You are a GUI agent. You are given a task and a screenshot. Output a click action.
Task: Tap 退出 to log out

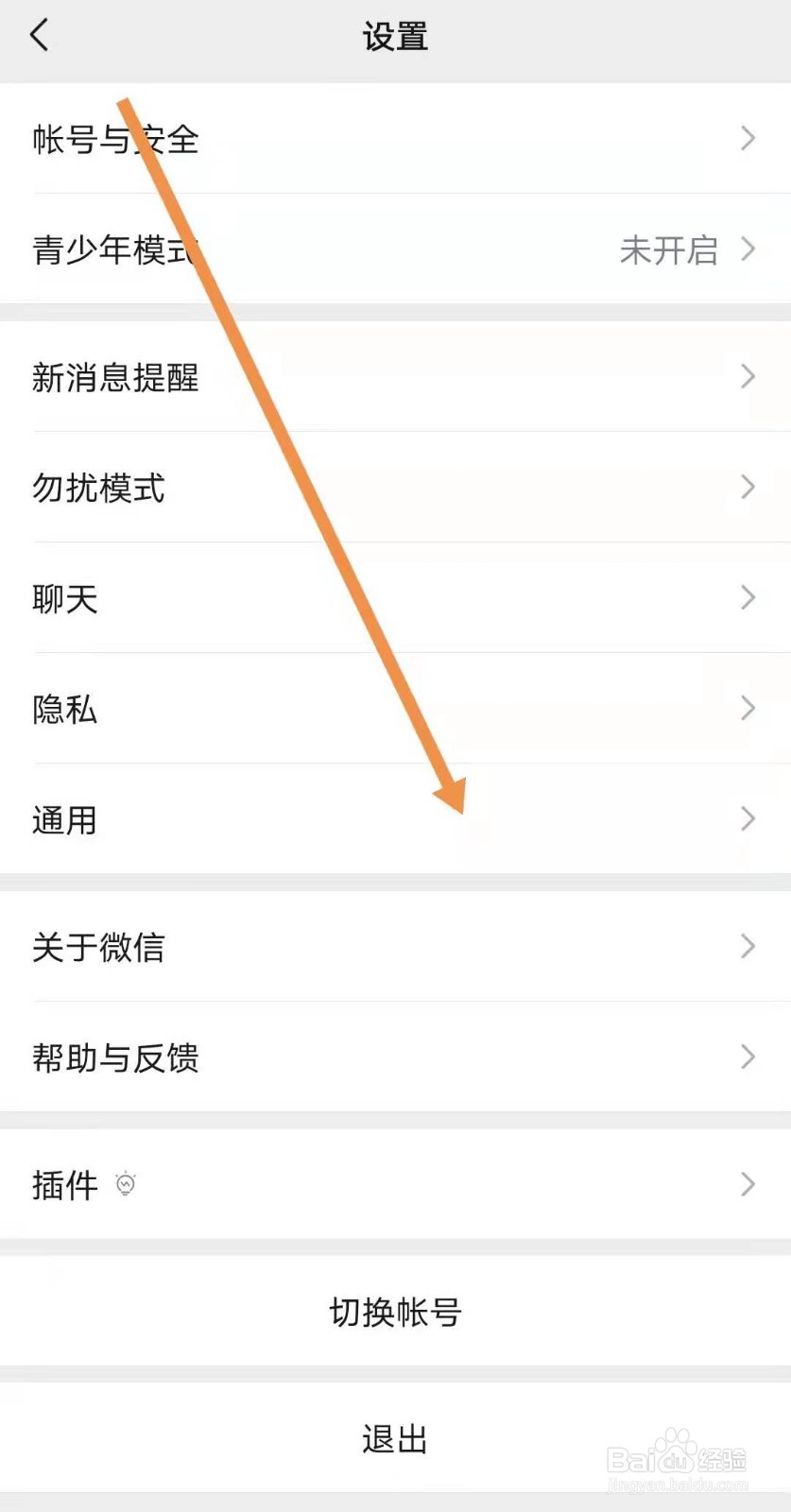[395, 1438]
